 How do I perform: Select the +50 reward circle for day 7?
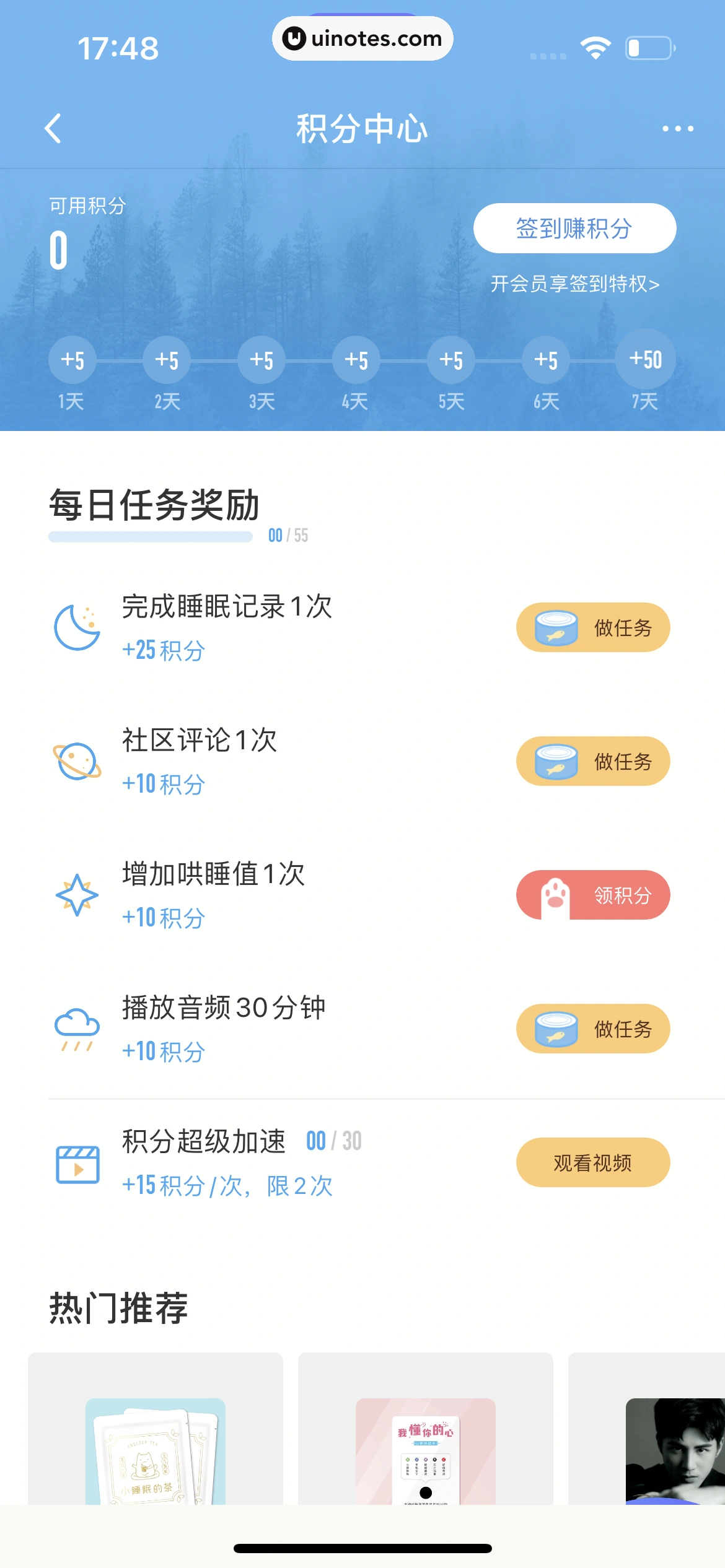(x=645, y=359)
